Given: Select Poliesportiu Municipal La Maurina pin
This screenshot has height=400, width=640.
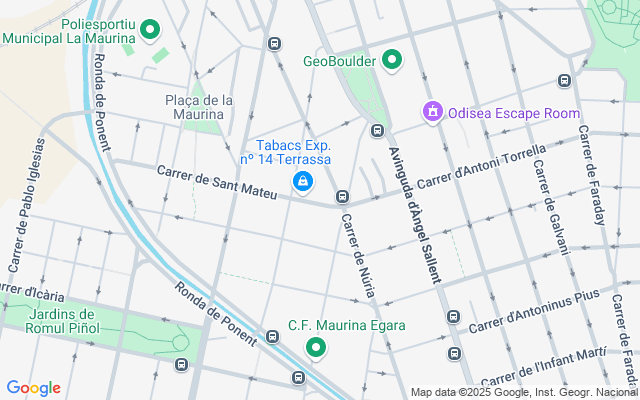Looking at the screenshot, I should coord(151,30).
